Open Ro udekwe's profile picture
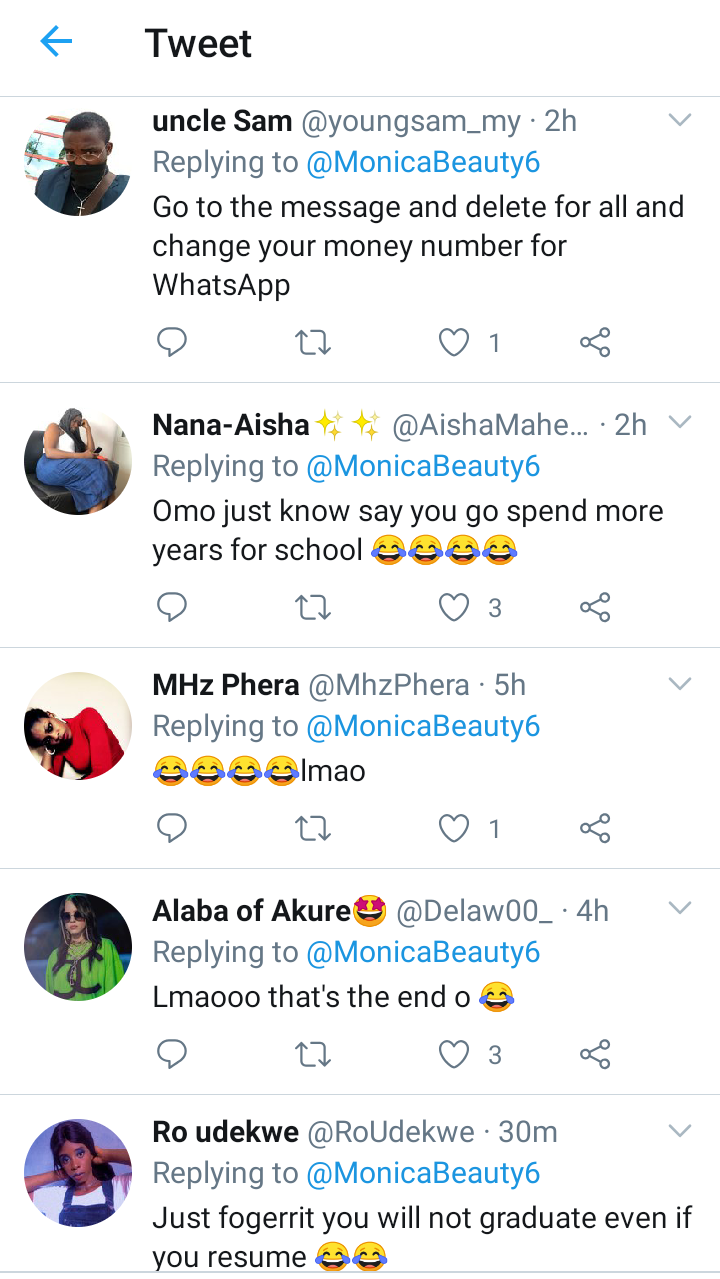This screenshot has width=720, height=1279. (x=78, y=1172)
